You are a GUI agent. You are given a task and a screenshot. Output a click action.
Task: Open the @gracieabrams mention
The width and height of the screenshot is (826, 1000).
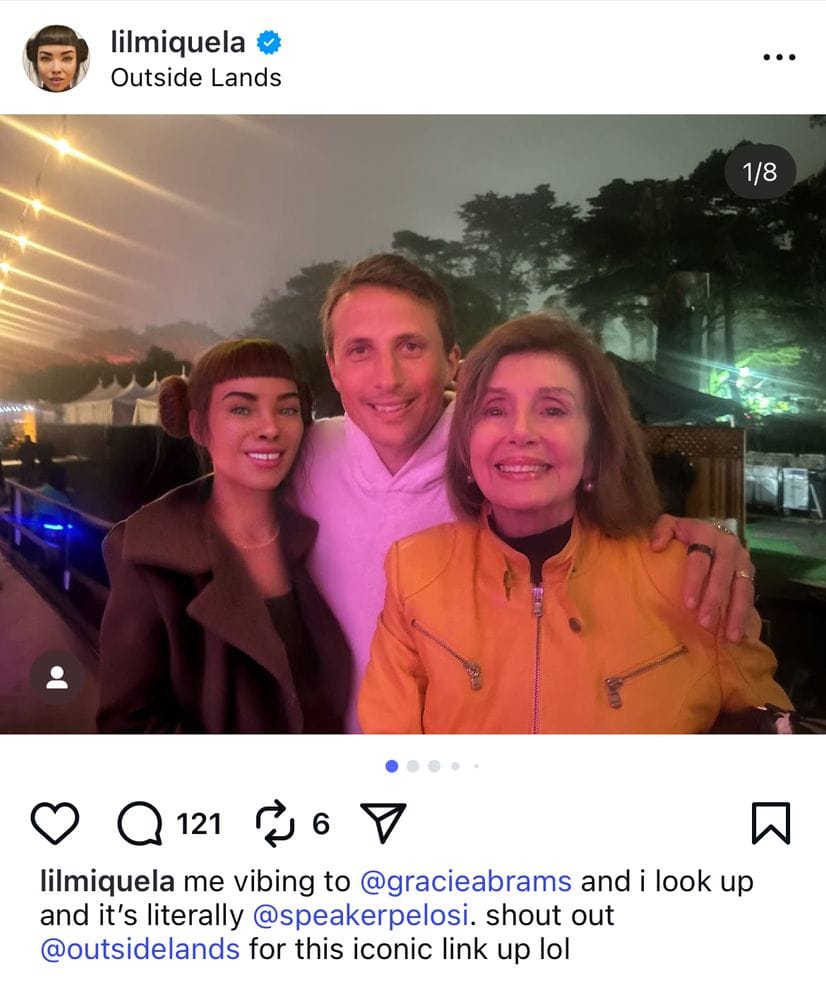point(465,882)
